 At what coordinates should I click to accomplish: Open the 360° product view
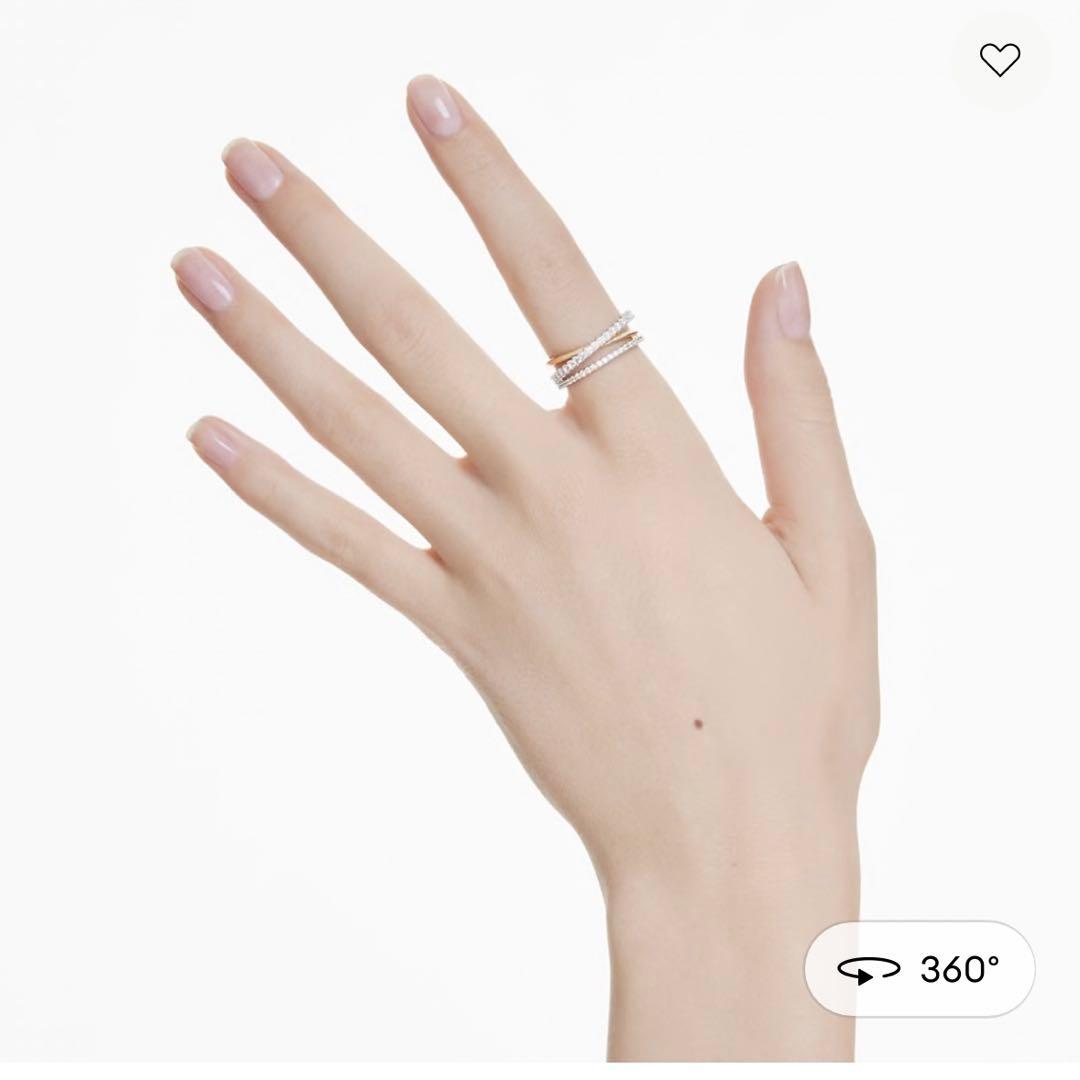(x=919, y=969)
